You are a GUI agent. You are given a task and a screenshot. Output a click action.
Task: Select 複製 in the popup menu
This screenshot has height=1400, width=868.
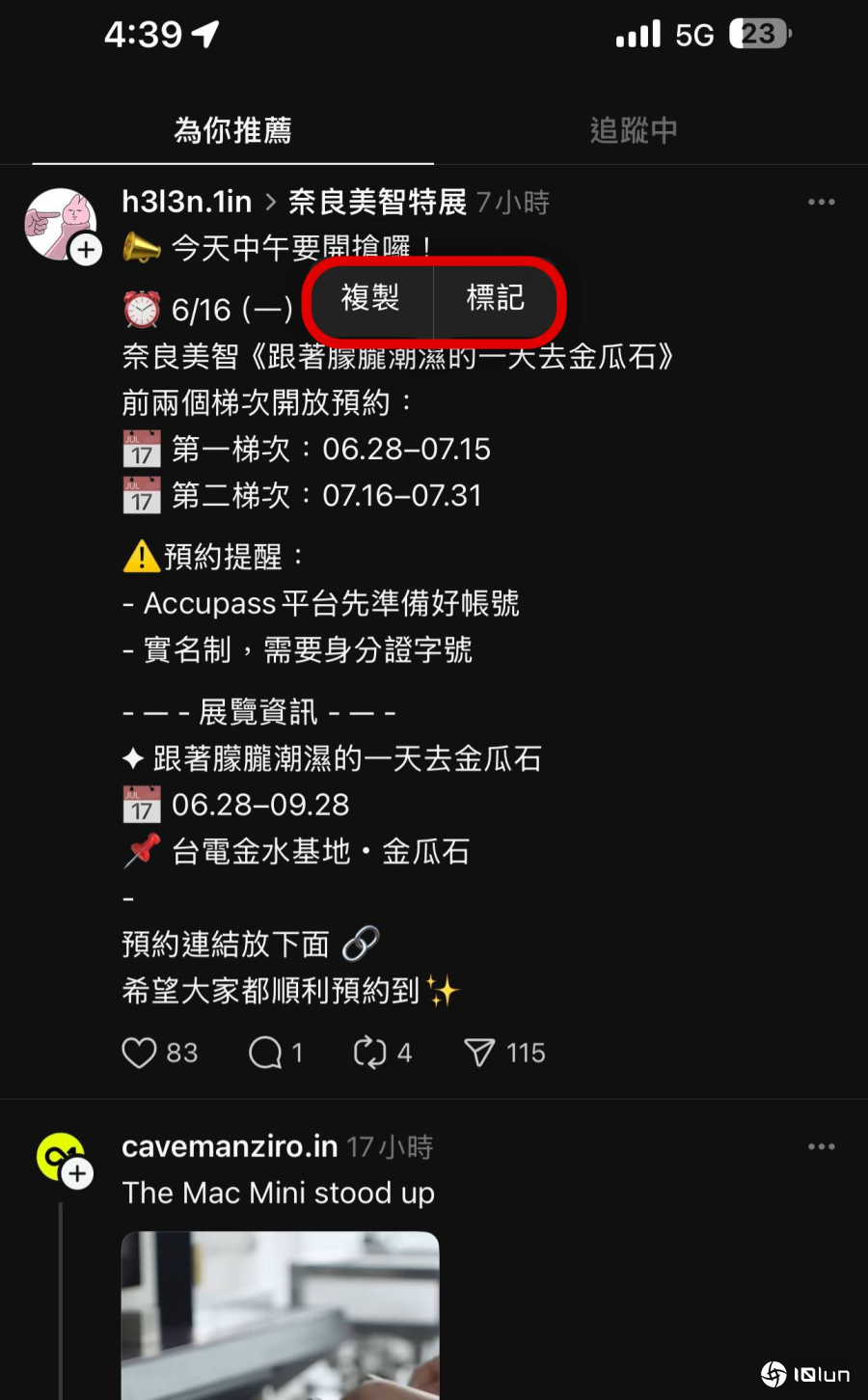(370, 298)
